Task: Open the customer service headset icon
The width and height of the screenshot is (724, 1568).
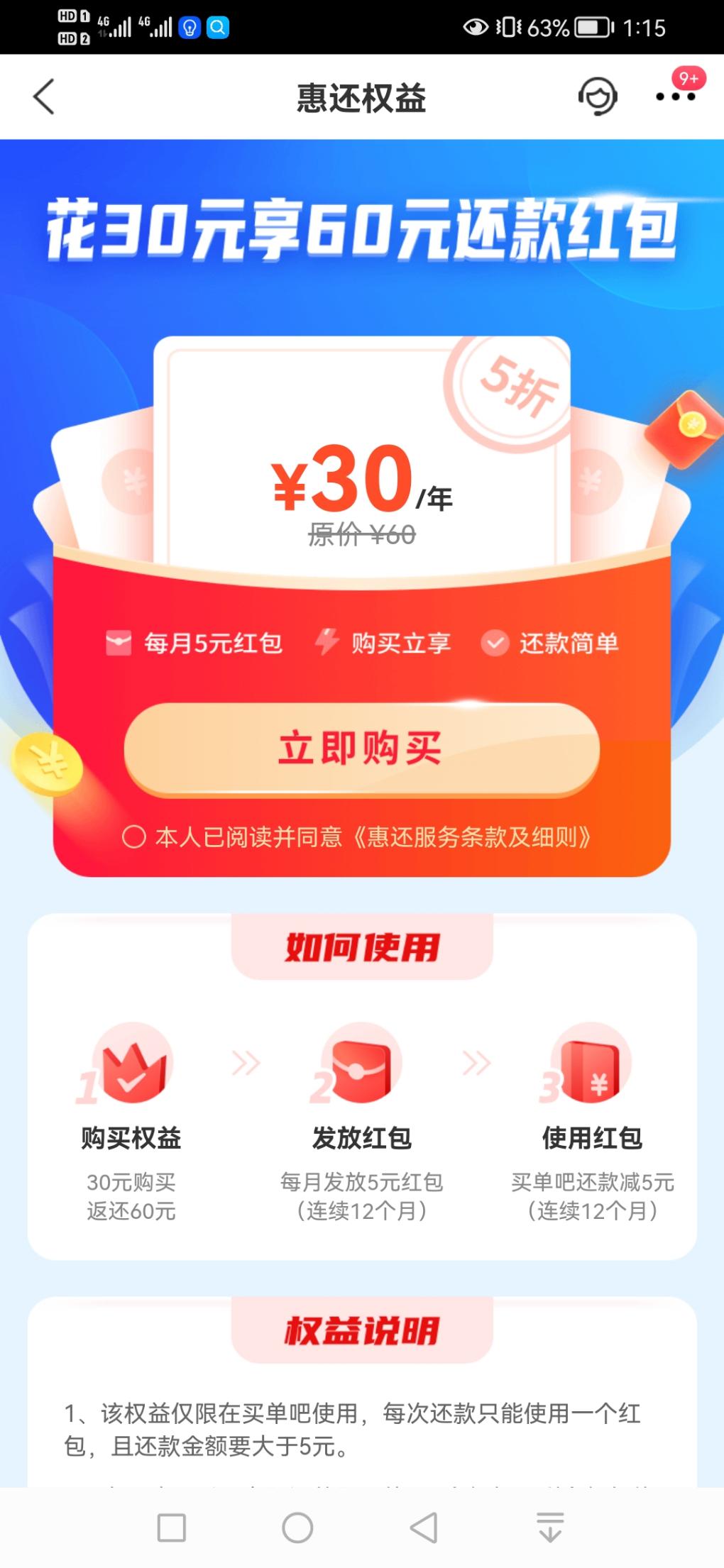Action: pos(598,96)
